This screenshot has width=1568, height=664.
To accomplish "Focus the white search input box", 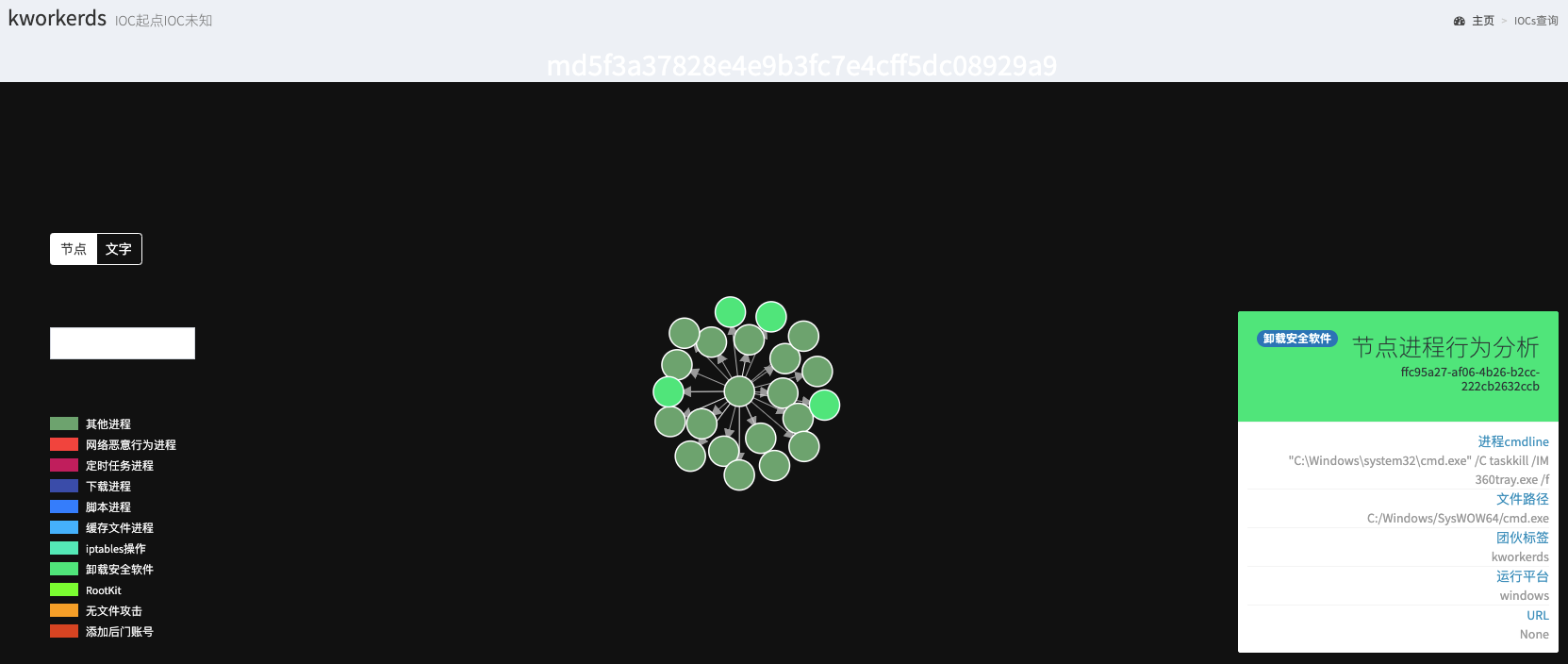I will (x=123, y=343).
